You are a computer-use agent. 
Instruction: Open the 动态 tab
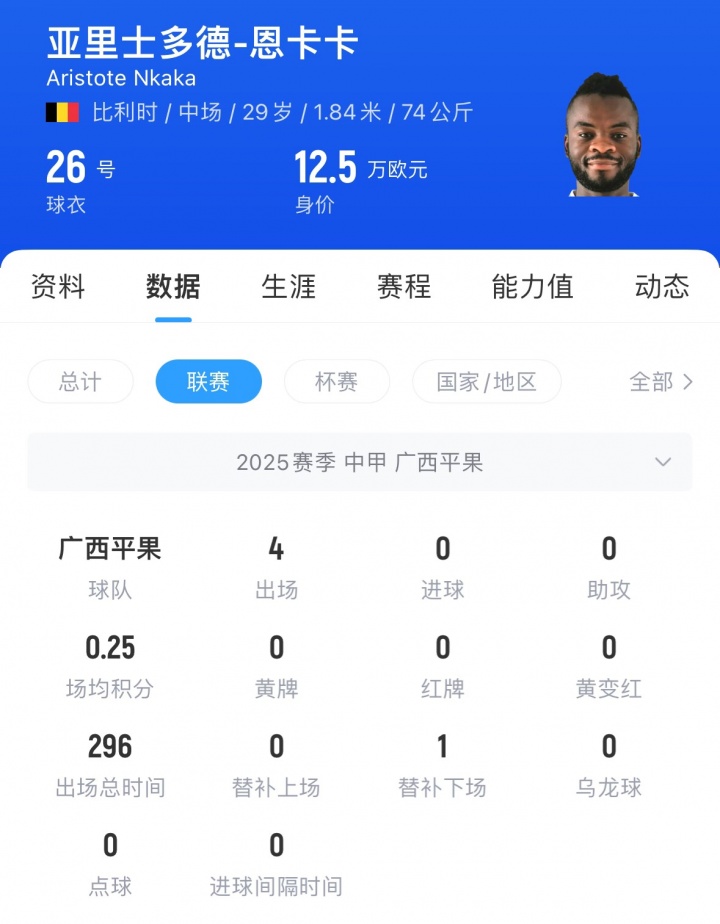click(662, 287)
